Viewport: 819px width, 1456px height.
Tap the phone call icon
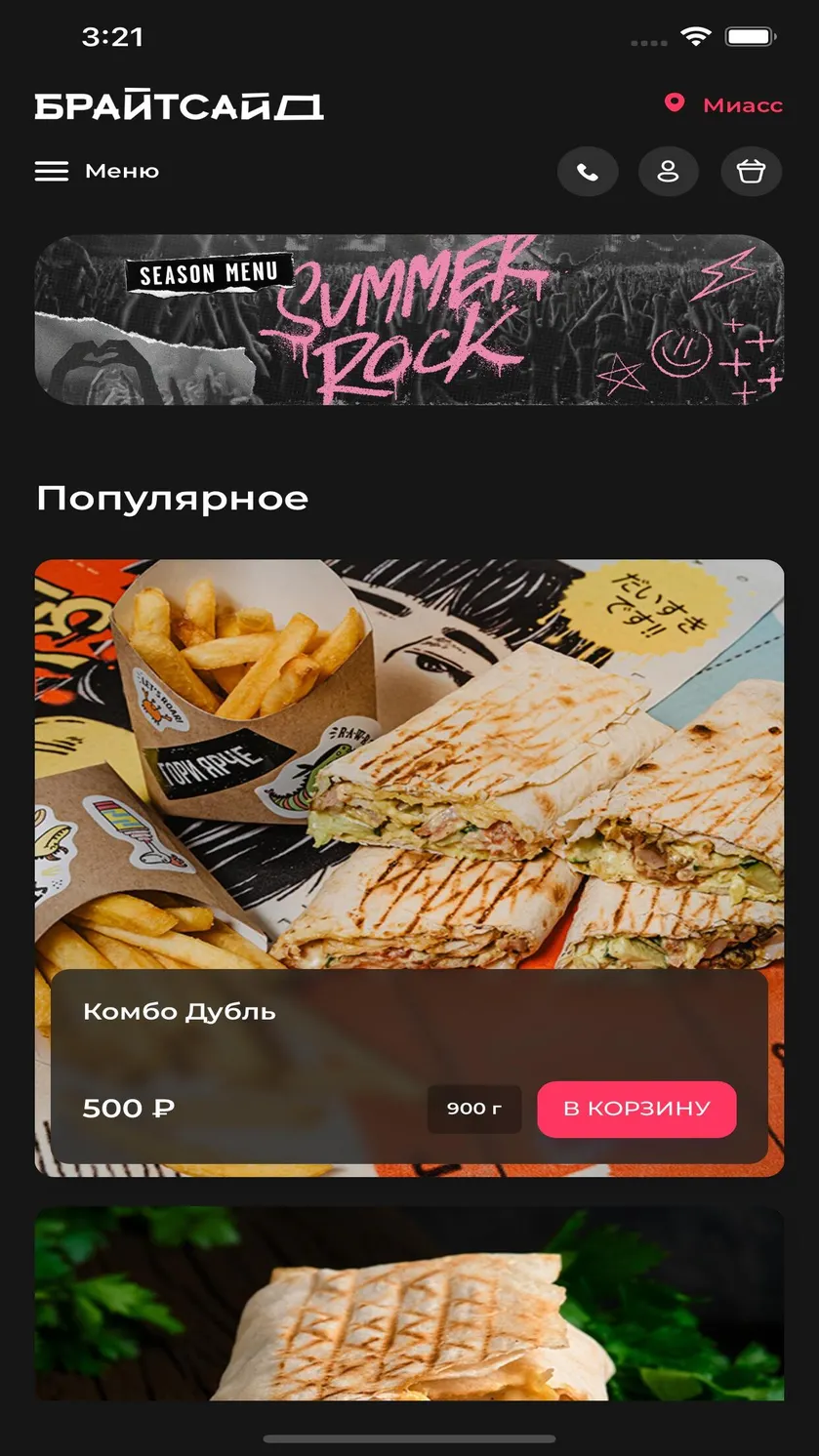(x=588, y=172)
